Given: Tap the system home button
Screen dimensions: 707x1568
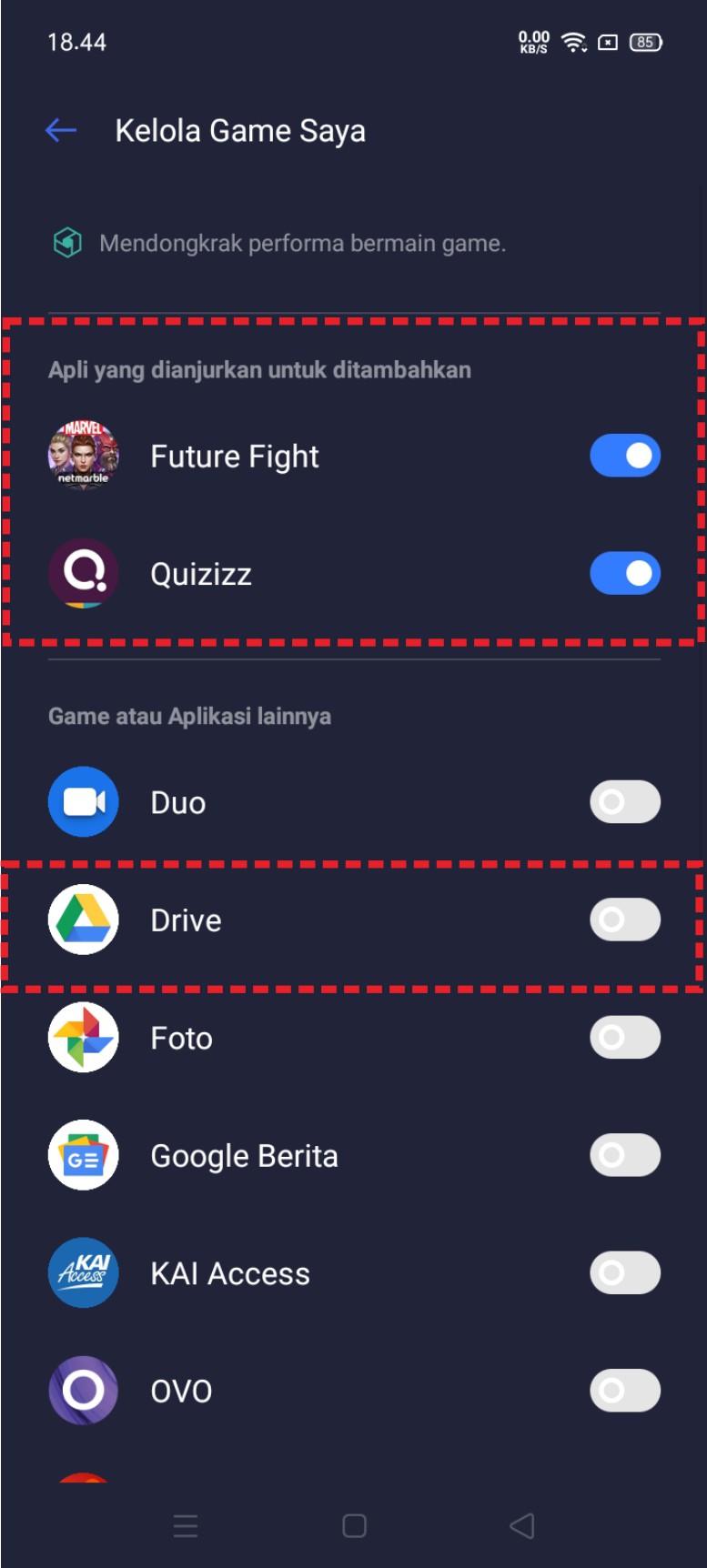Looking at the screenshot, I should (x=354, y=1526).
